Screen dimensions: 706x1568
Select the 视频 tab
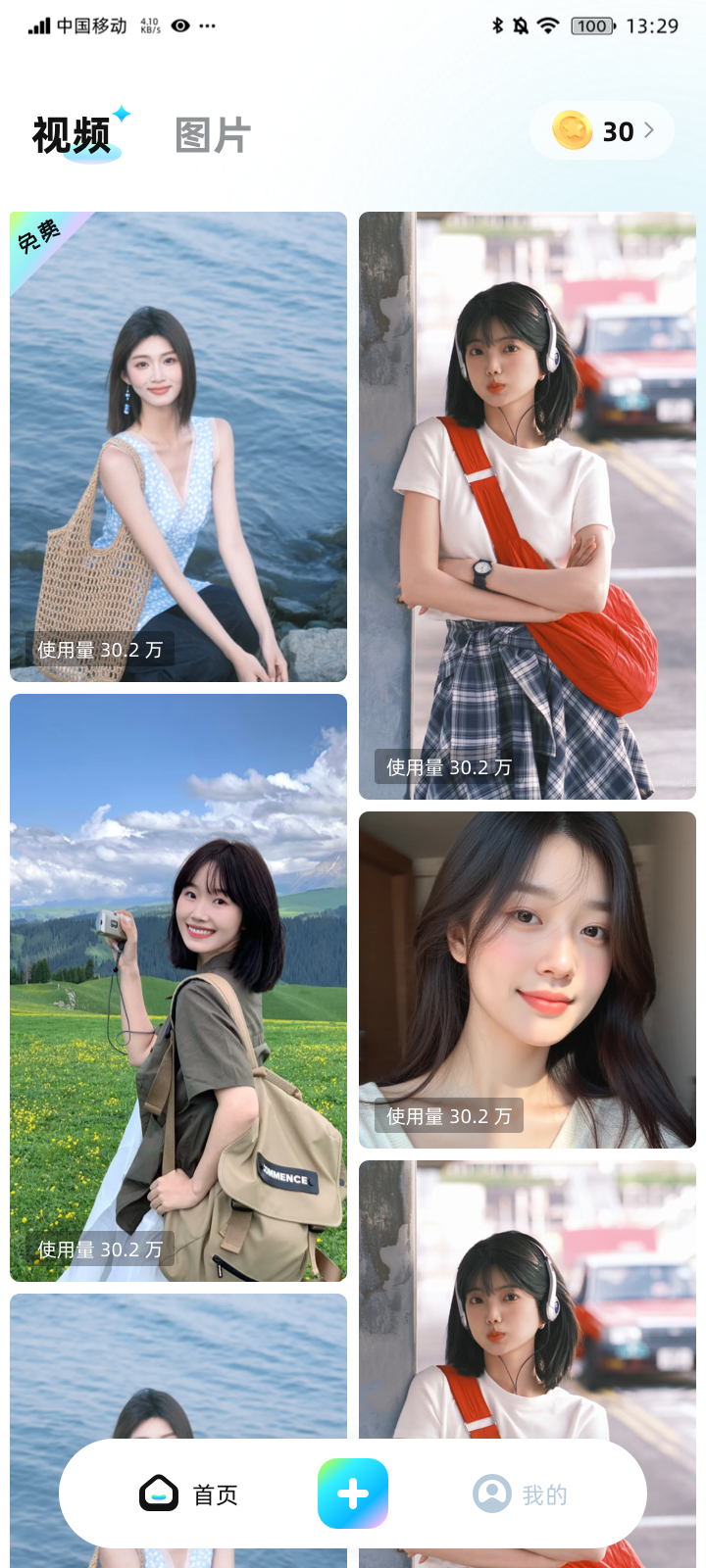[x=73, y=135]
